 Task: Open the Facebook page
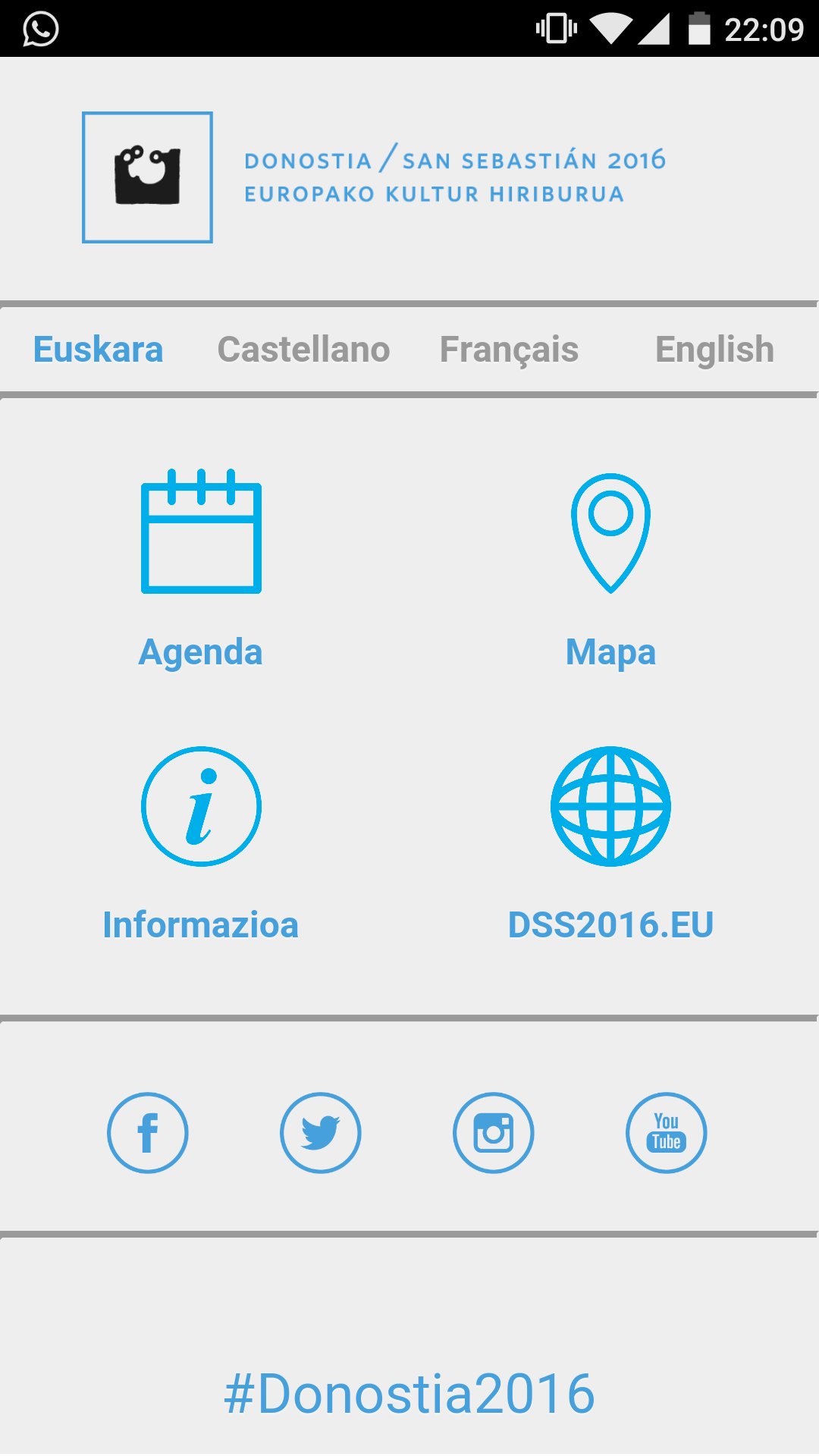(148, 1133)
